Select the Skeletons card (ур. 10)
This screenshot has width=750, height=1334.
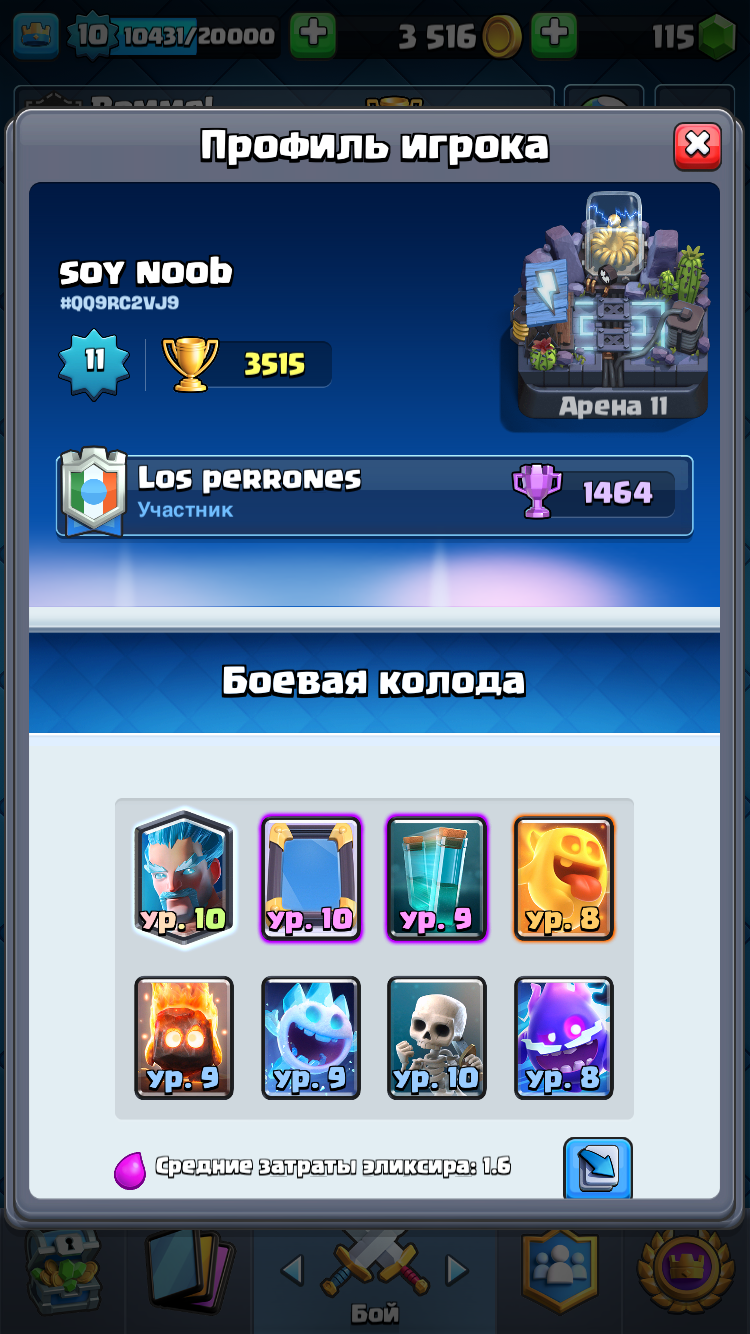[x=437, y=1037]
